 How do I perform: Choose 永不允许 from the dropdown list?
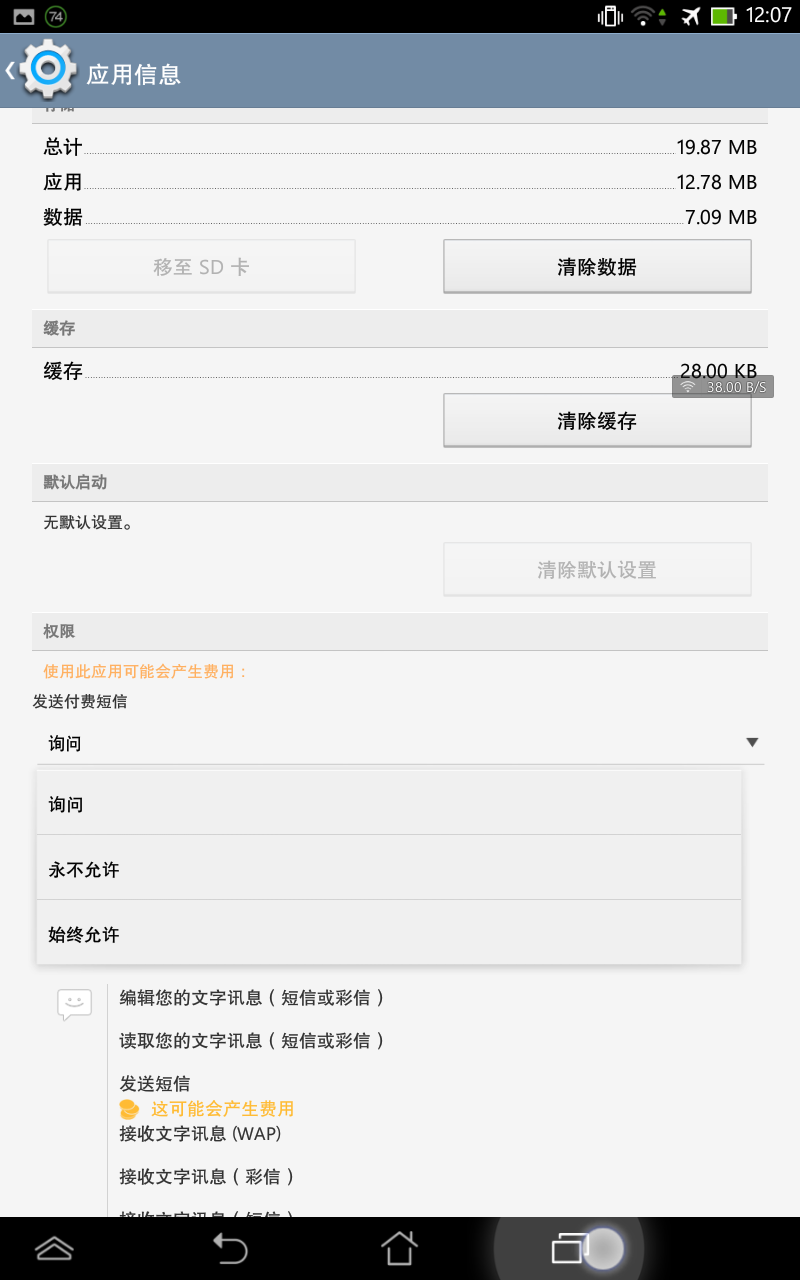pos(389,869)
